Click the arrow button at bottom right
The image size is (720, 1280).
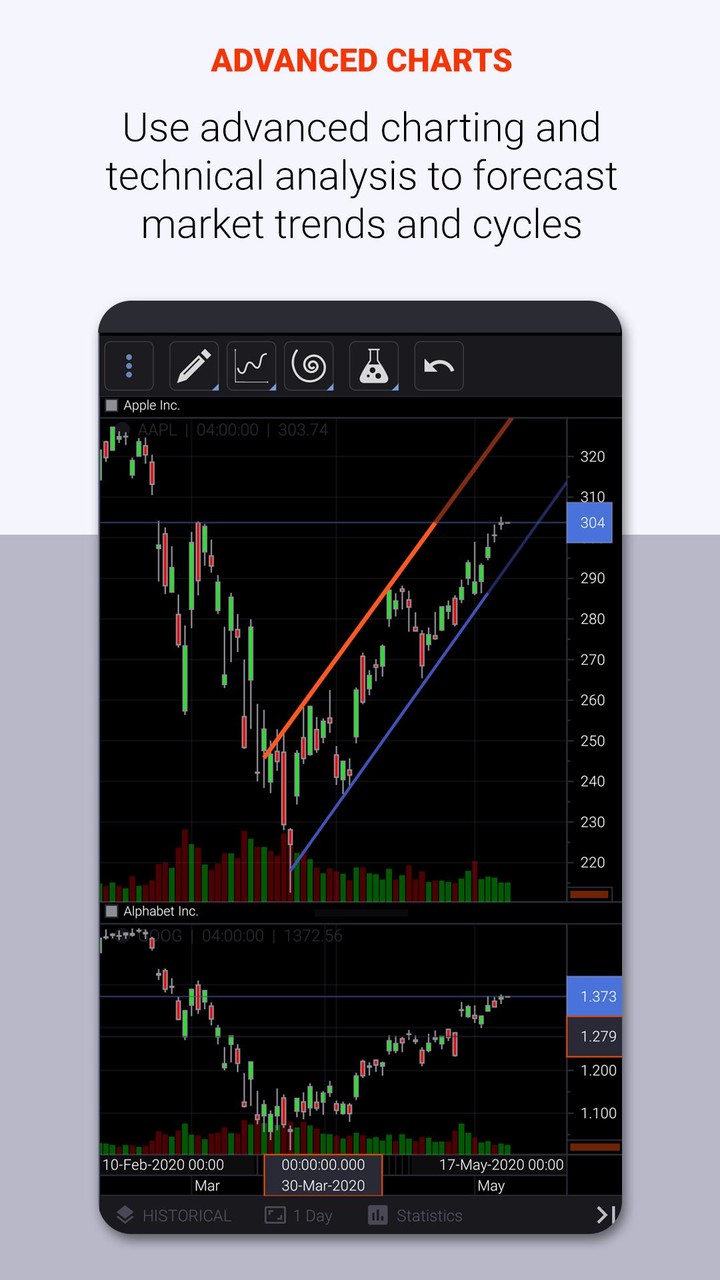[604, 1214]
